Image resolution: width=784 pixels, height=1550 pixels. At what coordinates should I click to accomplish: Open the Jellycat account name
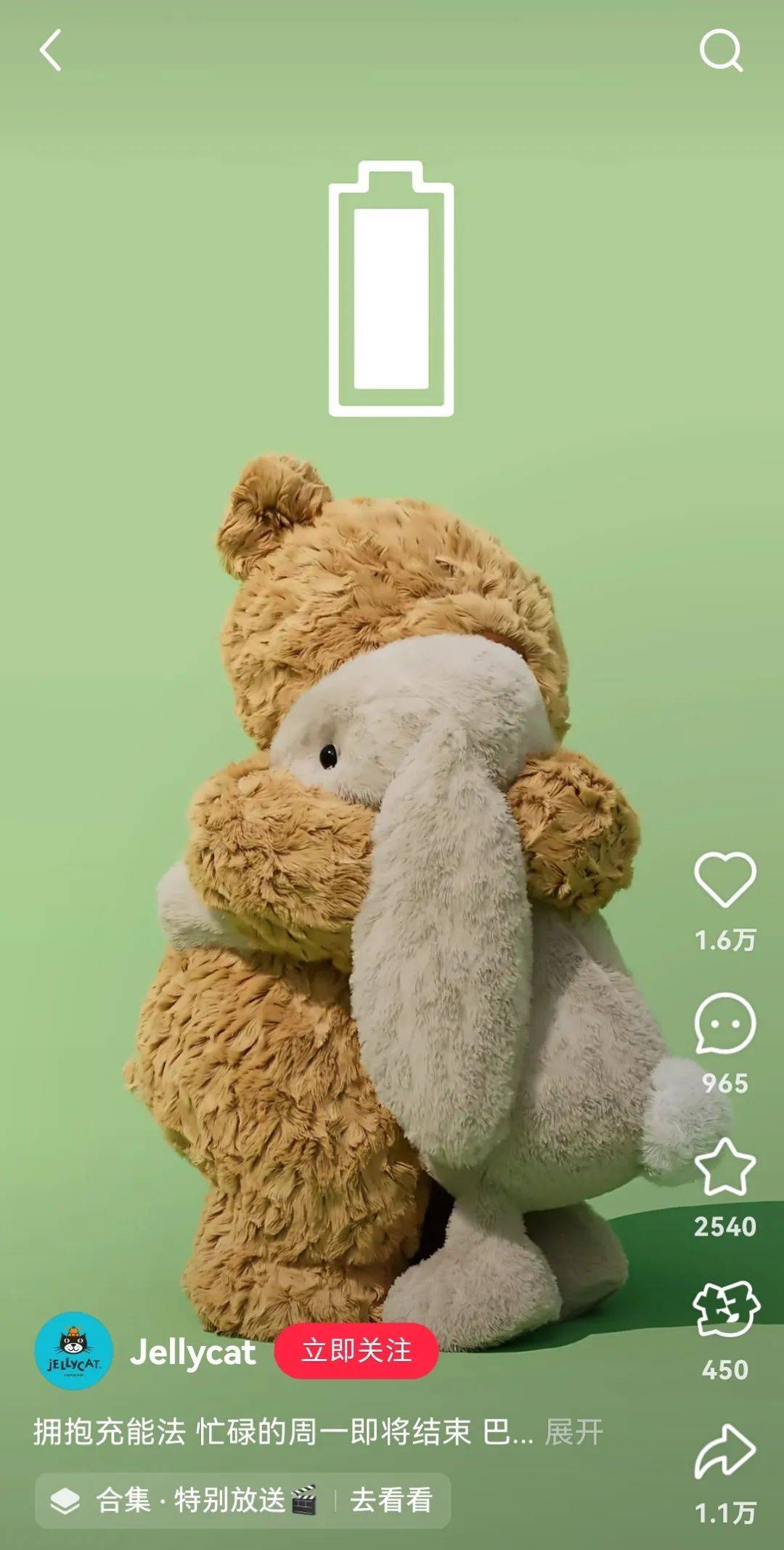tap(192, 1352)
